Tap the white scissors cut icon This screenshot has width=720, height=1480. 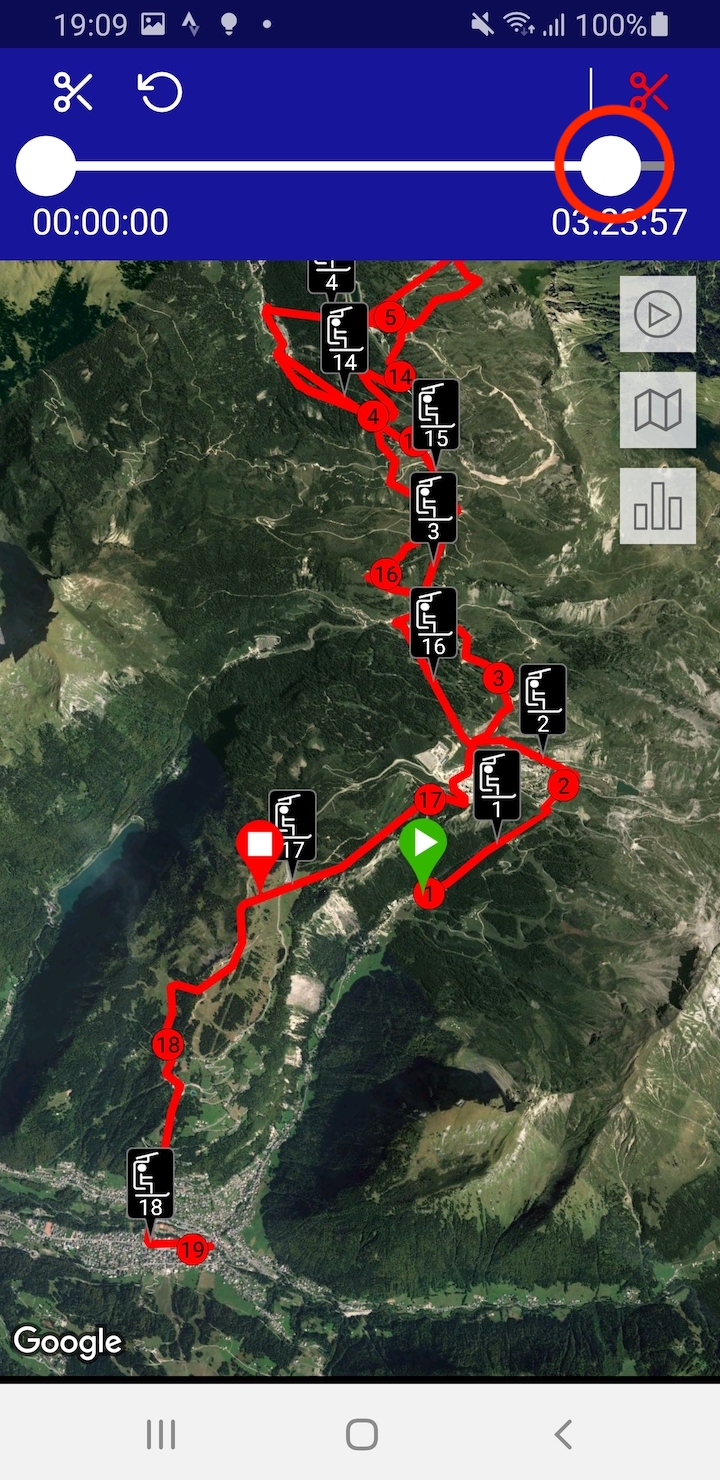(73, 92)
